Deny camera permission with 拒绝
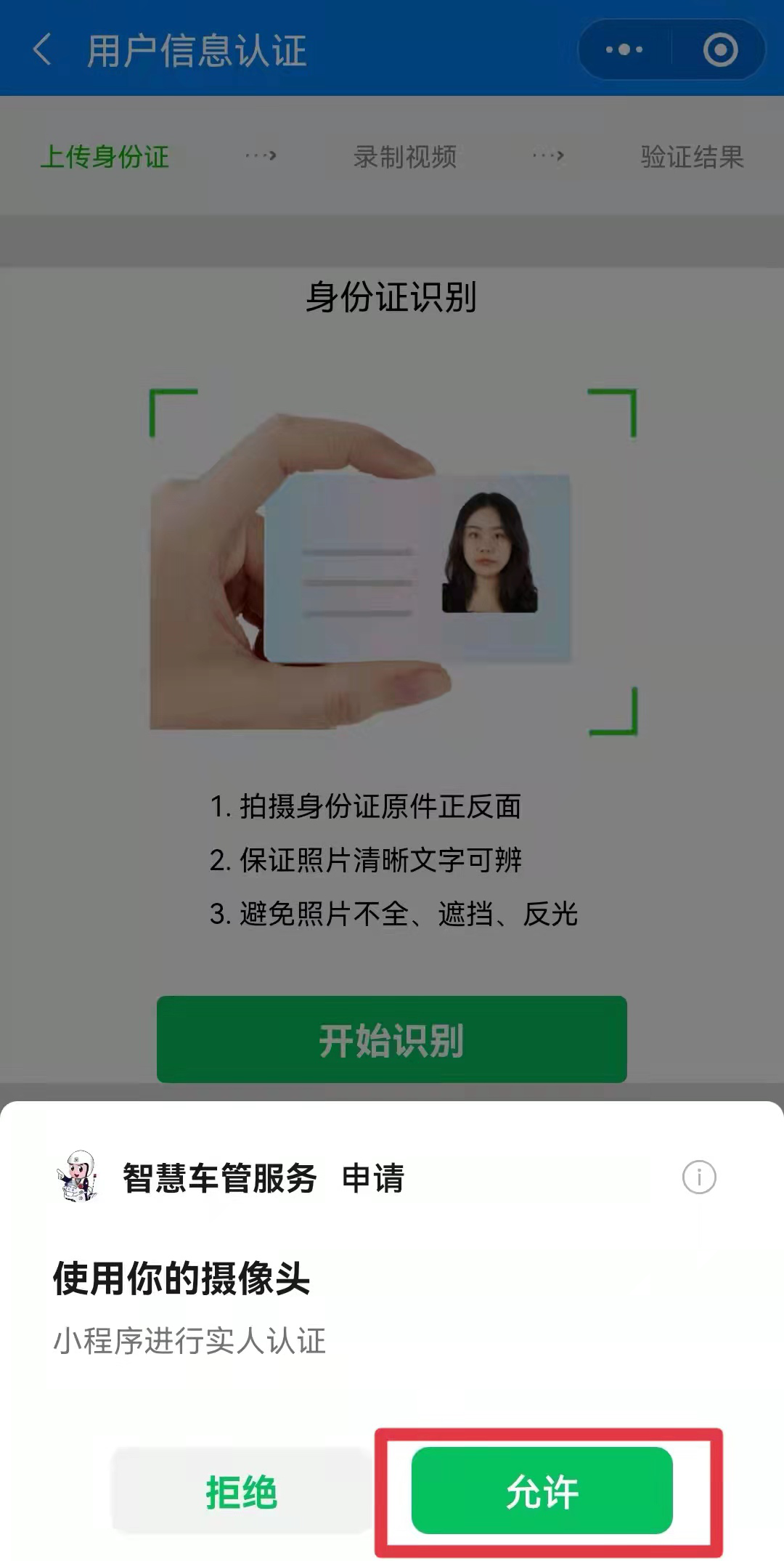This screenshot has width=784, height=1561. click(242, 1491)
